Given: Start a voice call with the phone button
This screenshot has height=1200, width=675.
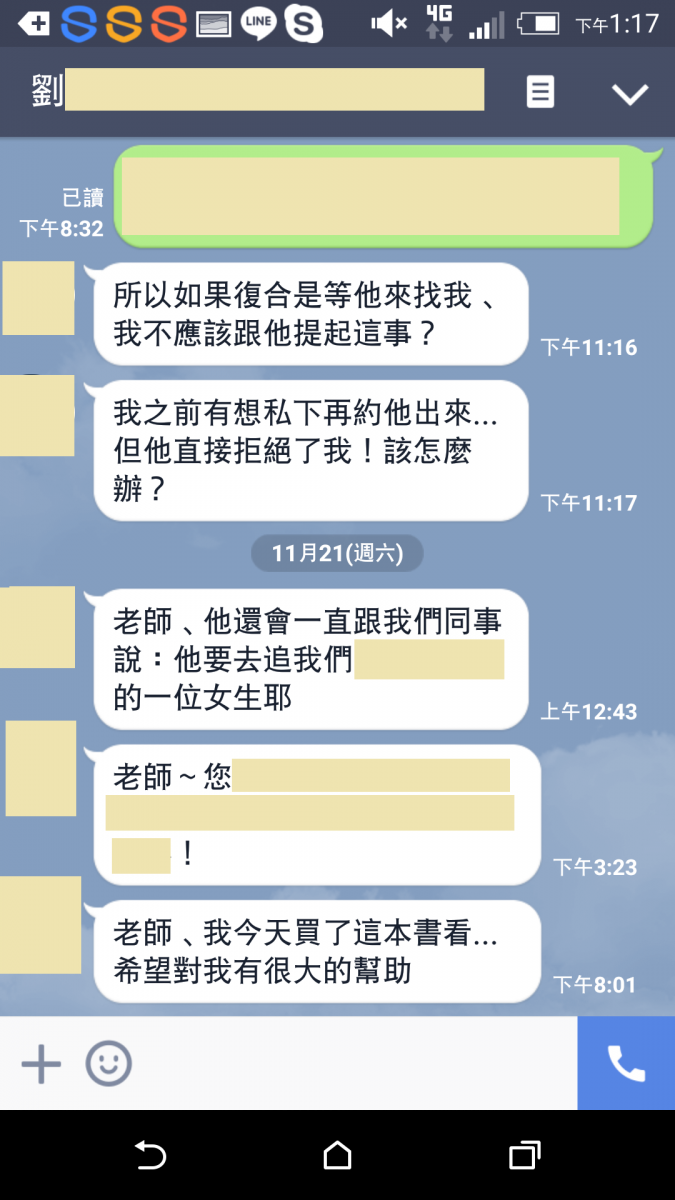Looking at the screenshot, I should point(626,1064).
